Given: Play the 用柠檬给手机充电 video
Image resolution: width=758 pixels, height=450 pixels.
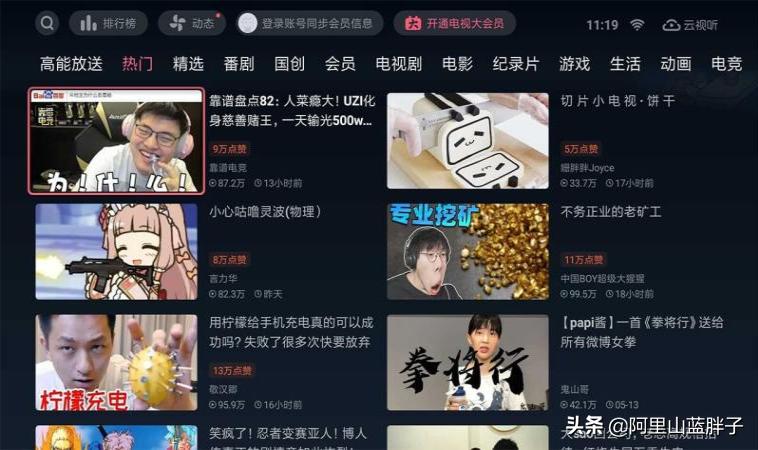Looking at the screenshot, I should (116, 362).
